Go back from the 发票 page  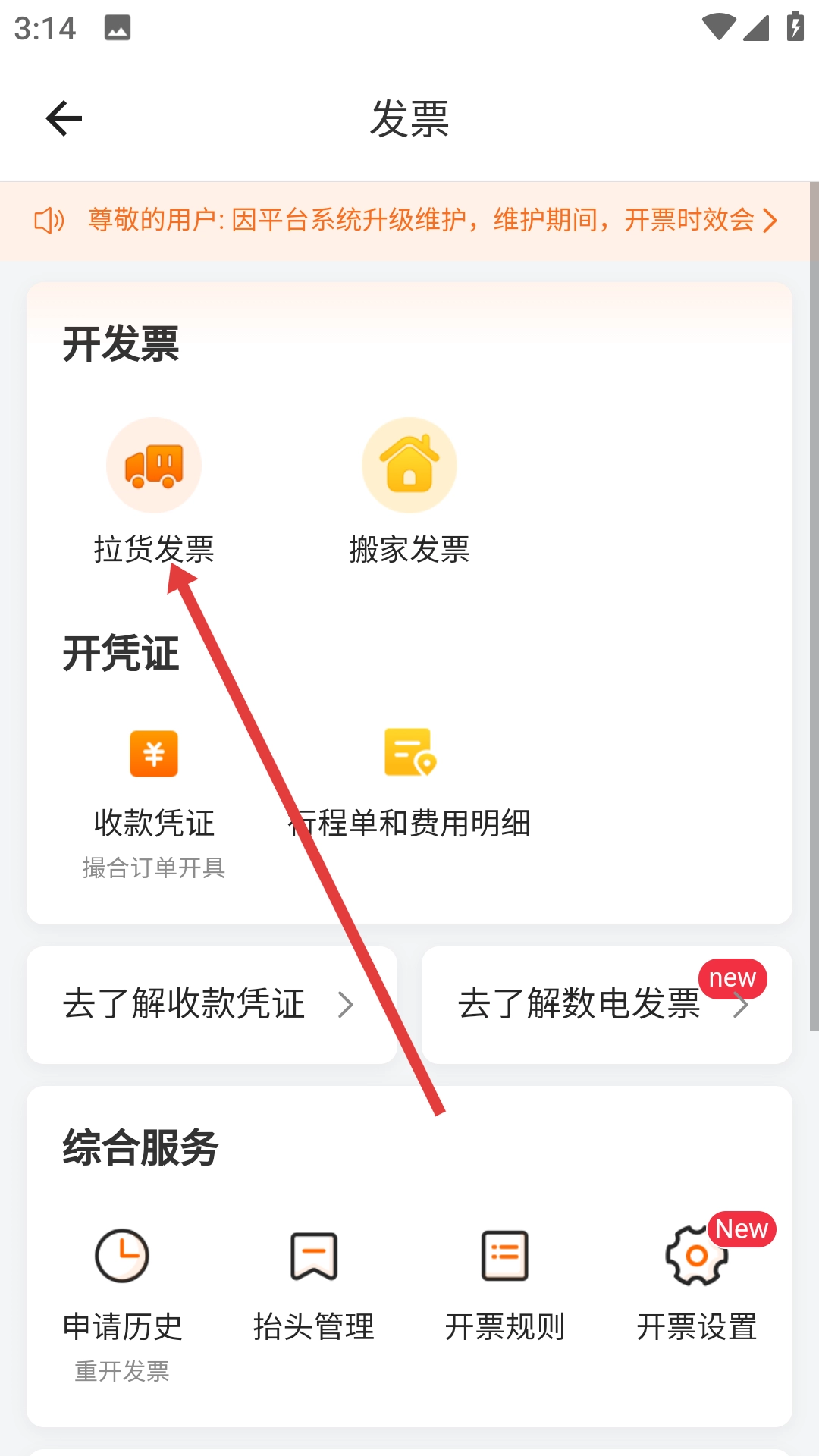coord(64,118)
